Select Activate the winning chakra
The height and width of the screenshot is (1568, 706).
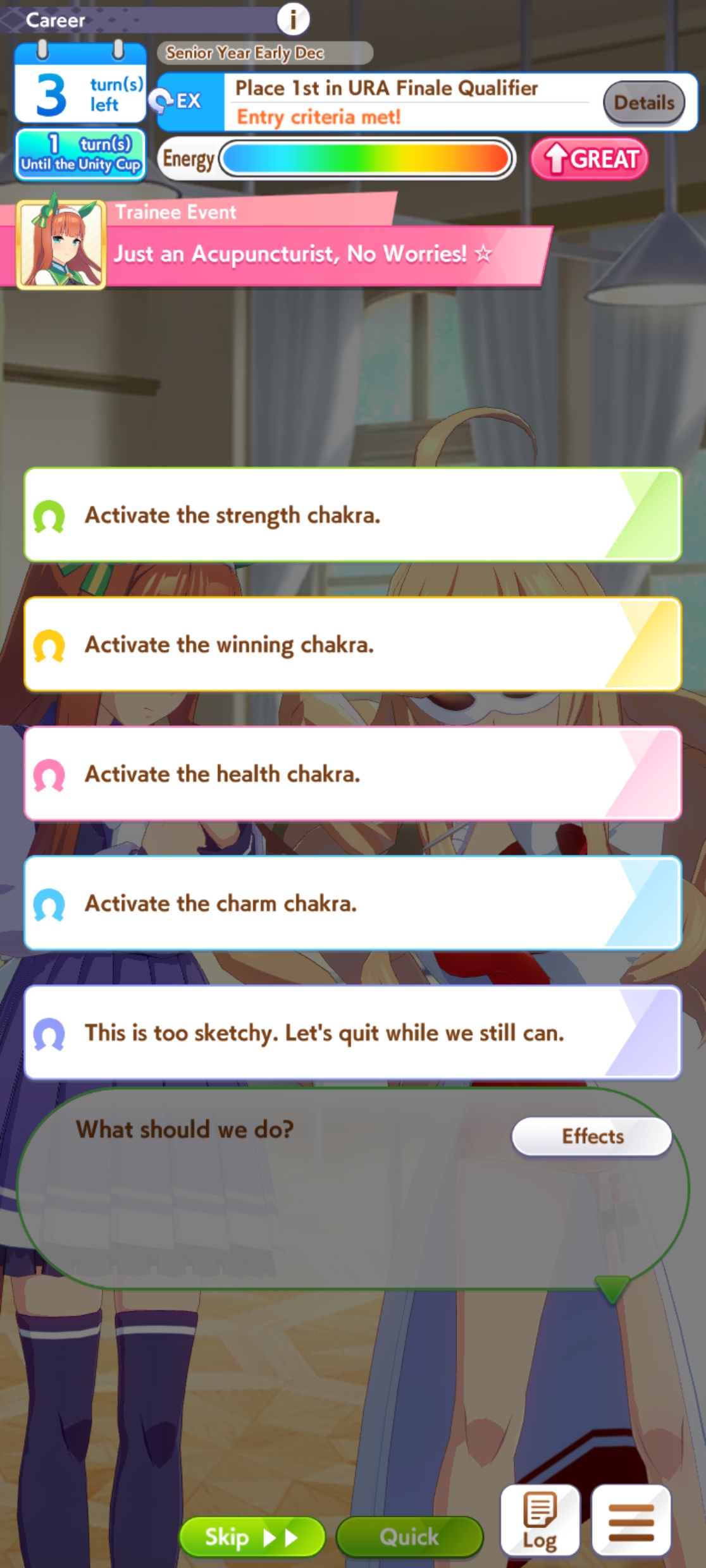[352, 644]
